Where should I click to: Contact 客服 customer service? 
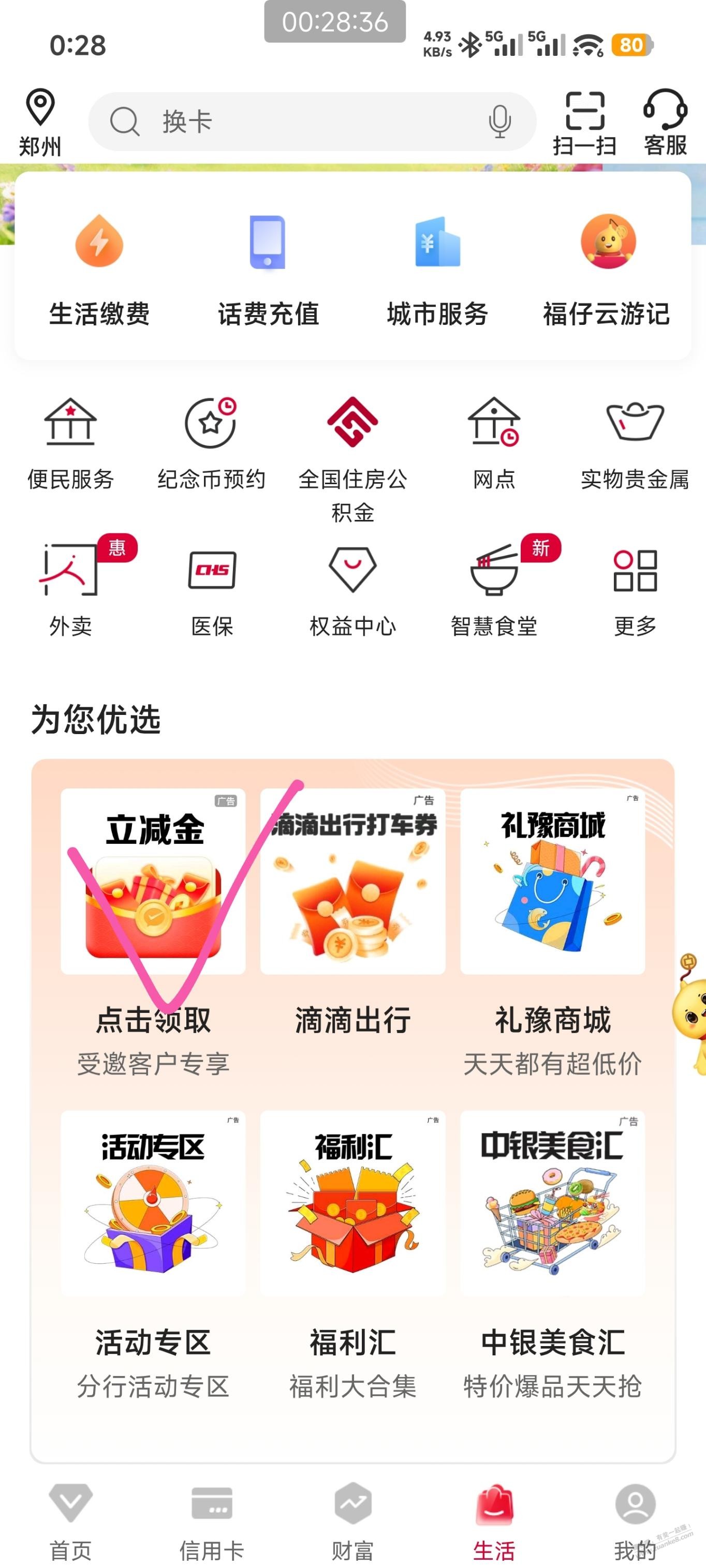[x=665, y=123]
